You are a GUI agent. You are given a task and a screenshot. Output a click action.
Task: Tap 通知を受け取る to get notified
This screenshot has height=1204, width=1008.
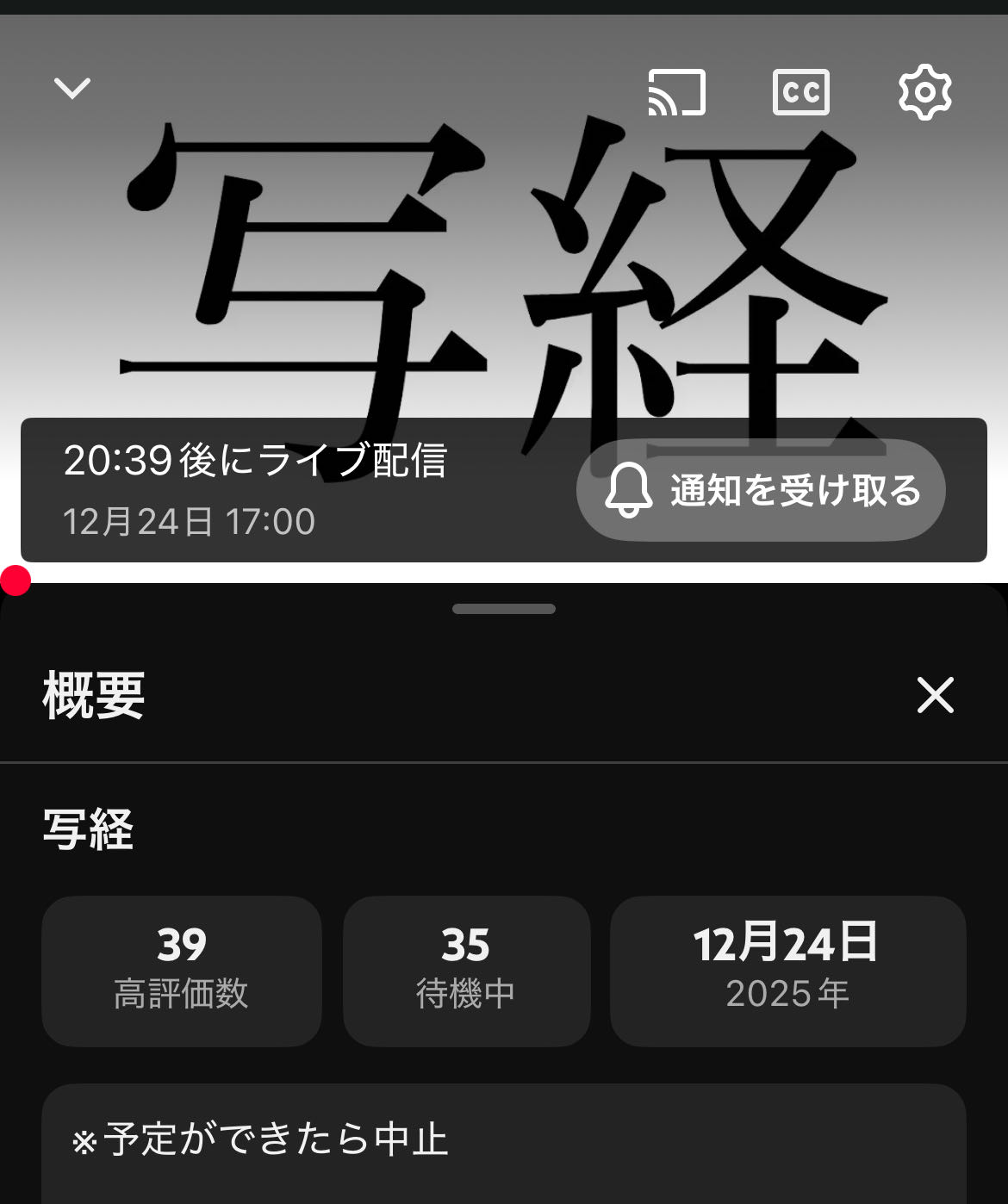pos(761,490)
